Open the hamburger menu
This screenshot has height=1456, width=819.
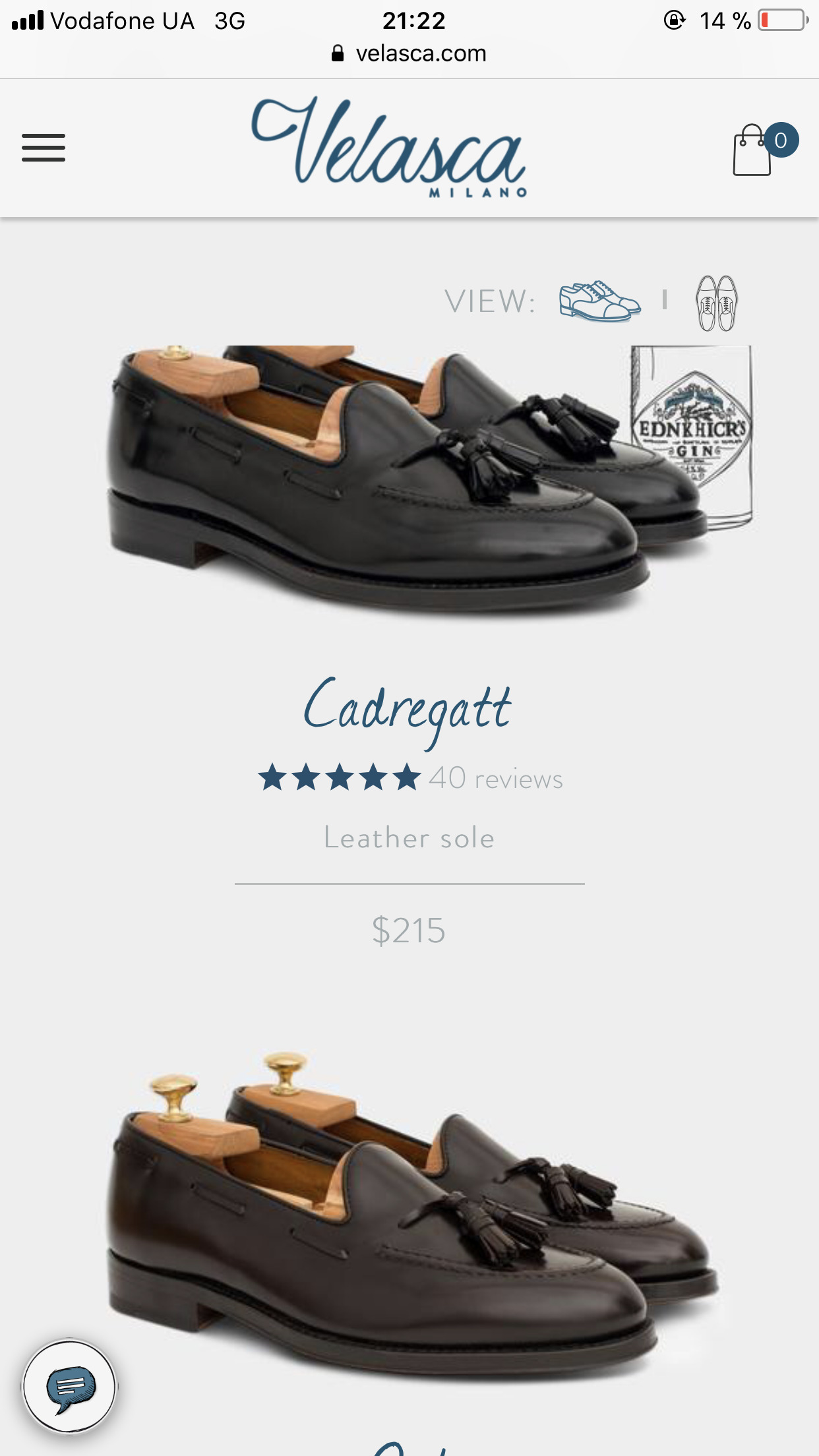coord(44,148)
